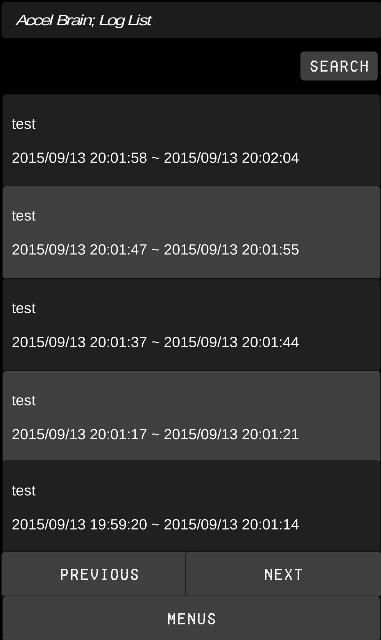Open the test log starting at 20:01:47
Viewport: 381px width, 640px height.
pyautogui.click(x=191, y=232)
